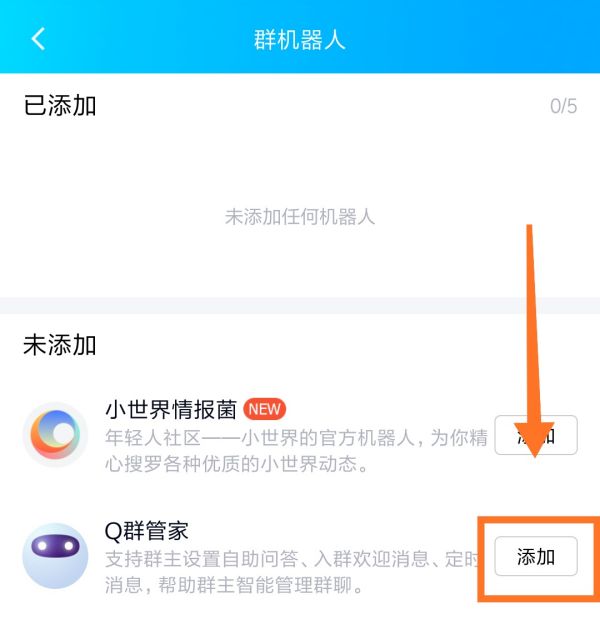Screen dimensions: 600x634
Task: Add the 小世界情报菌 robot
Action: point(536,437)
